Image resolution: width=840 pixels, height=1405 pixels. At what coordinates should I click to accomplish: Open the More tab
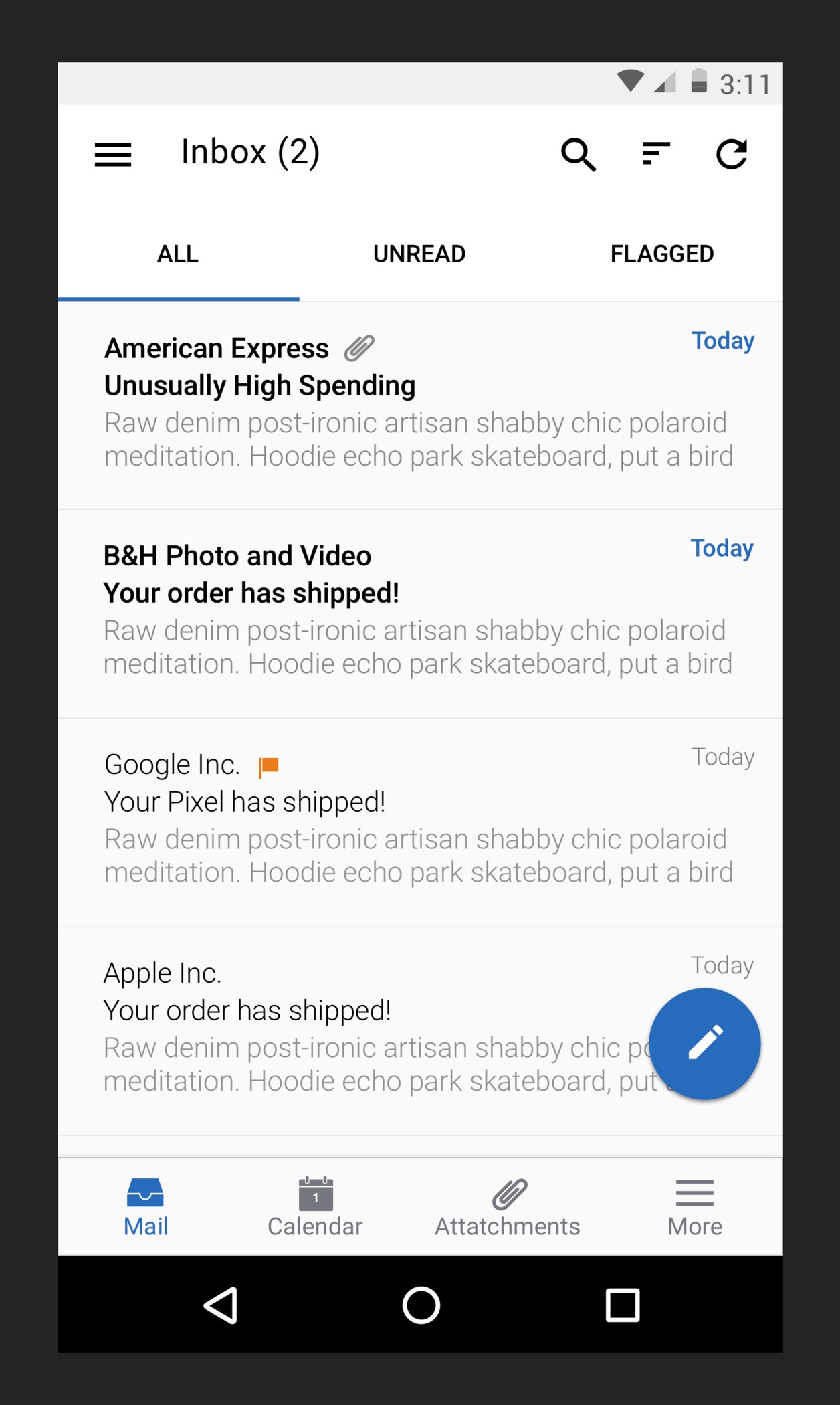(695, 1207)
